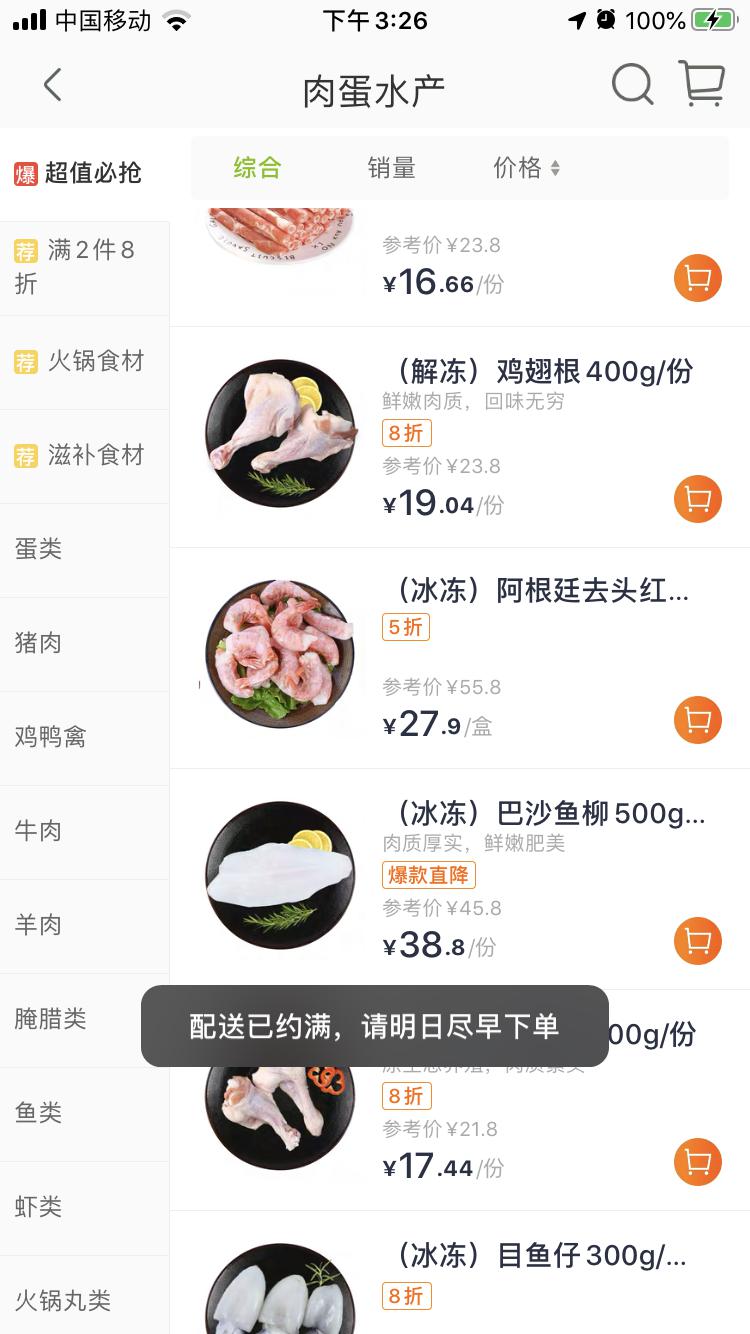
Task: Add 阿根廷去头红虾 to cart
Action: [x=697, y=720]
